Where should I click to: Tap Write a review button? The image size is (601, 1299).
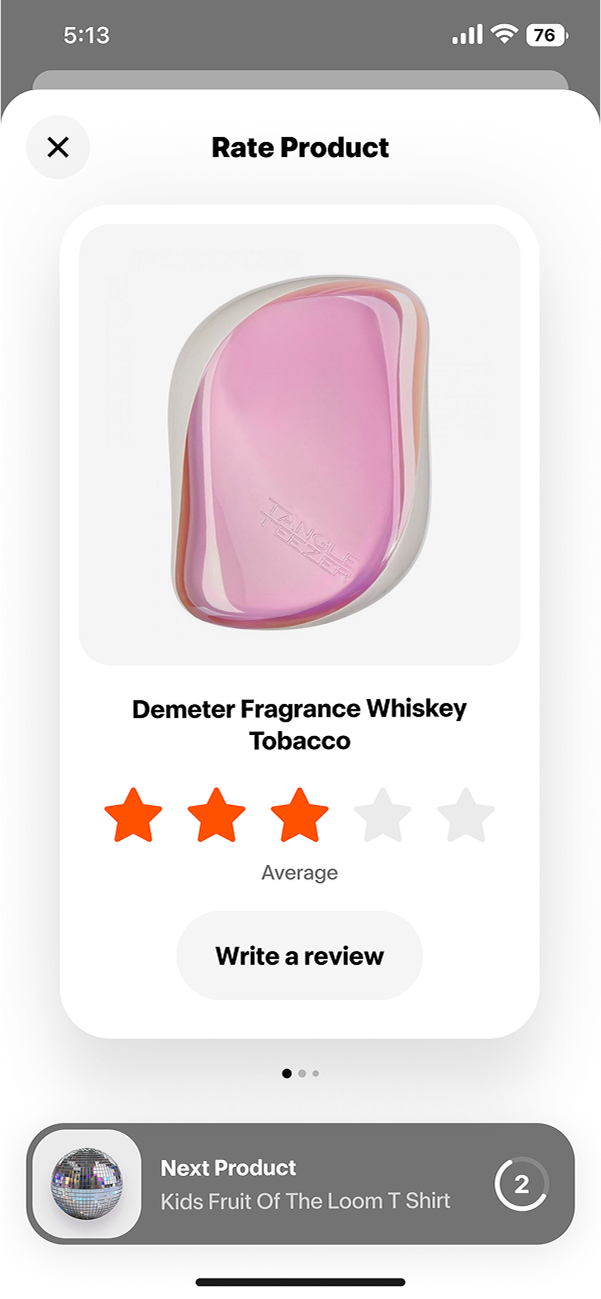(x=300, y=955)
